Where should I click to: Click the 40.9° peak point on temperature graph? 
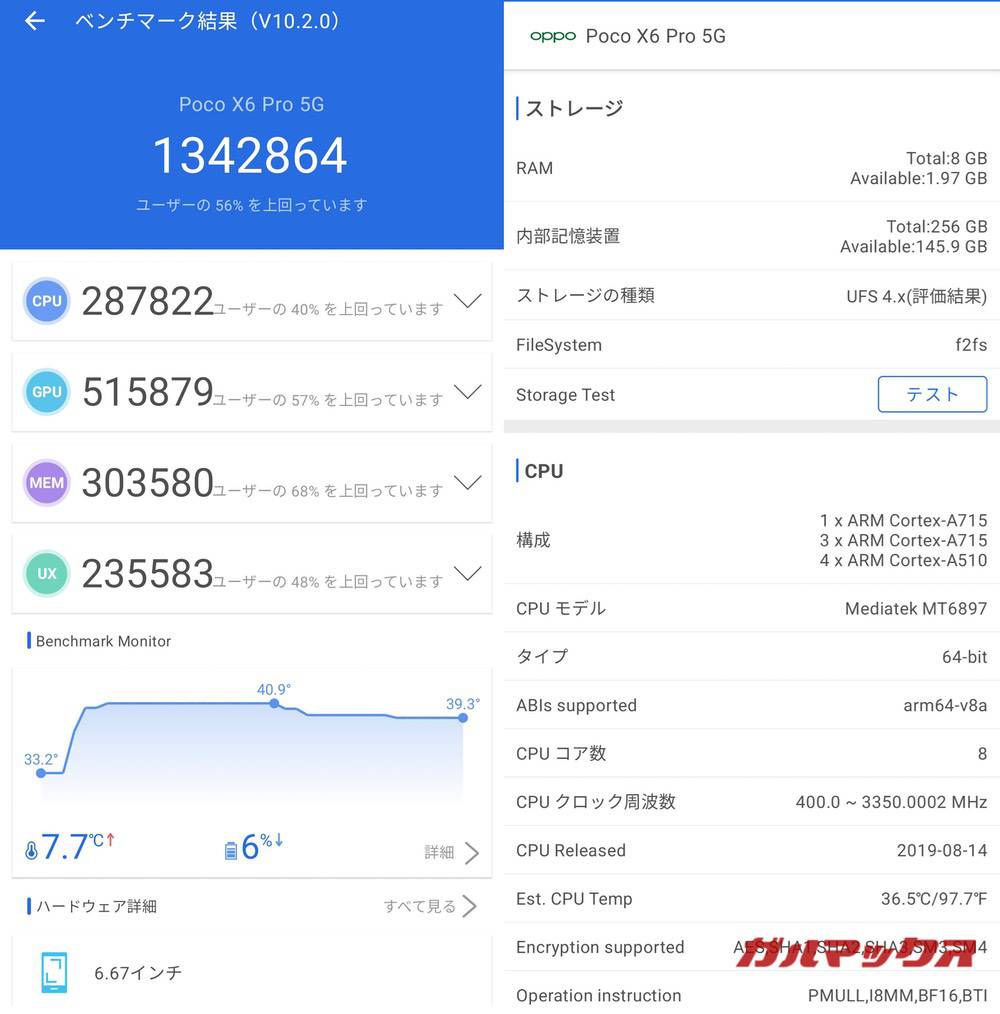[274, 704]
